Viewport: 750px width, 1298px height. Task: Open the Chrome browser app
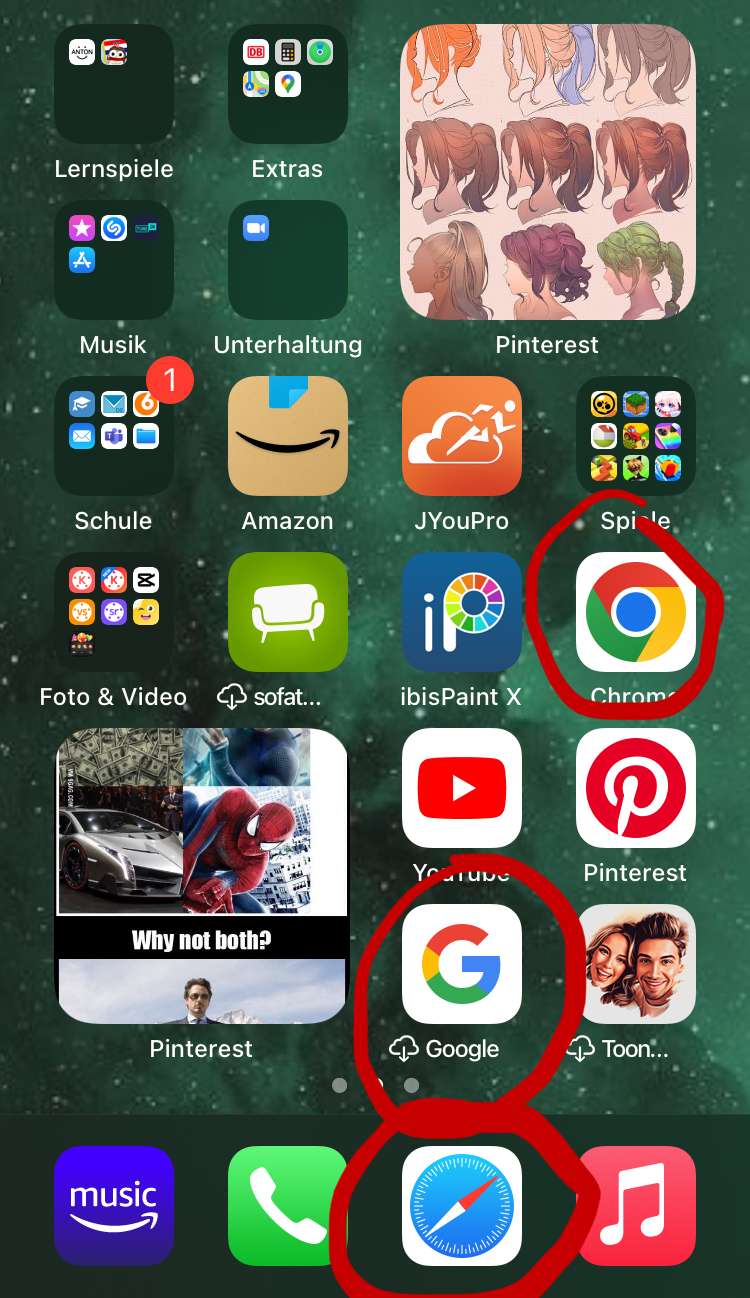[635, 612]
